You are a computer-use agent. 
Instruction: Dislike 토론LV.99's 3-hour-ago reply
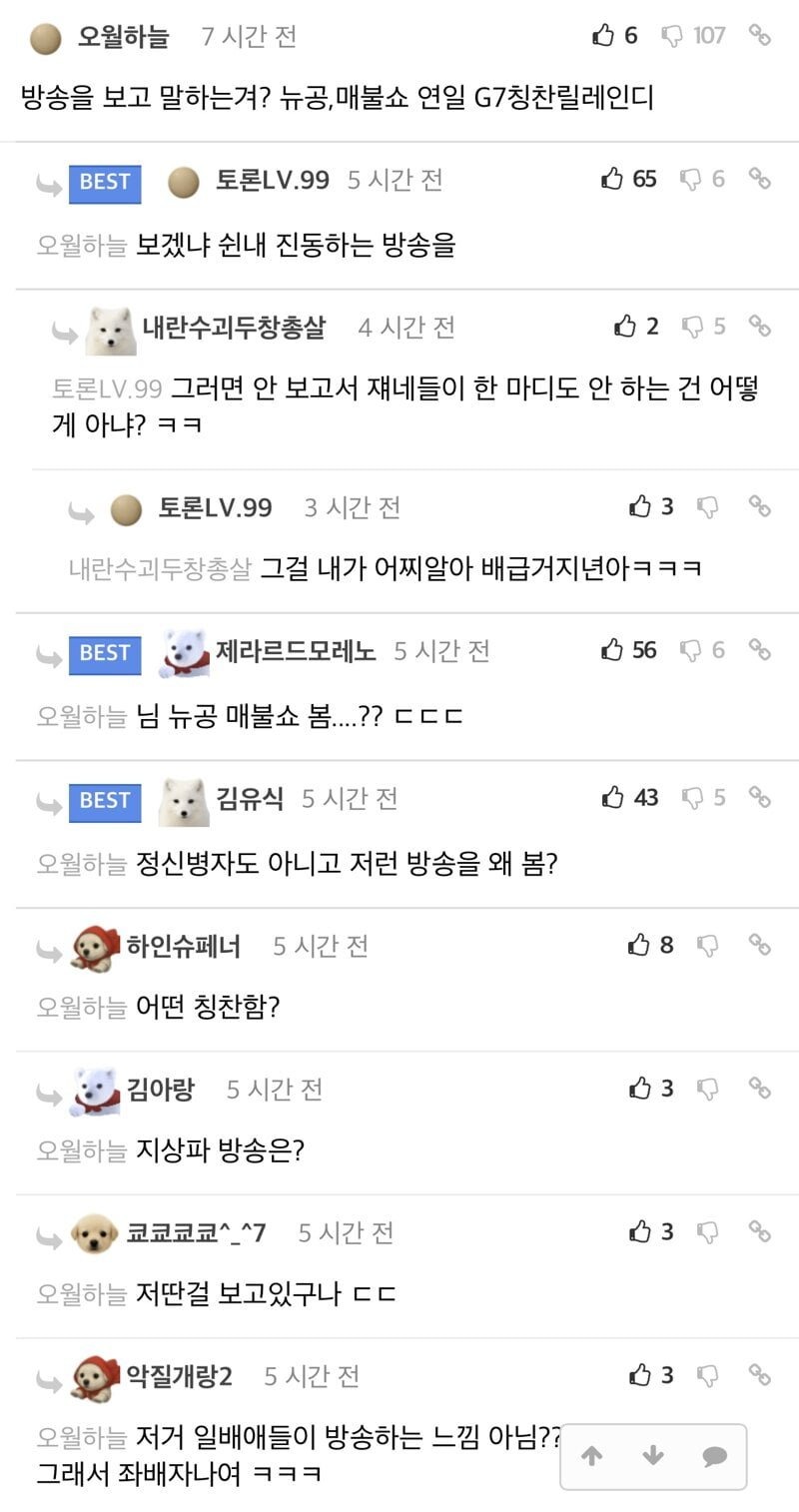tap(707, 507)
